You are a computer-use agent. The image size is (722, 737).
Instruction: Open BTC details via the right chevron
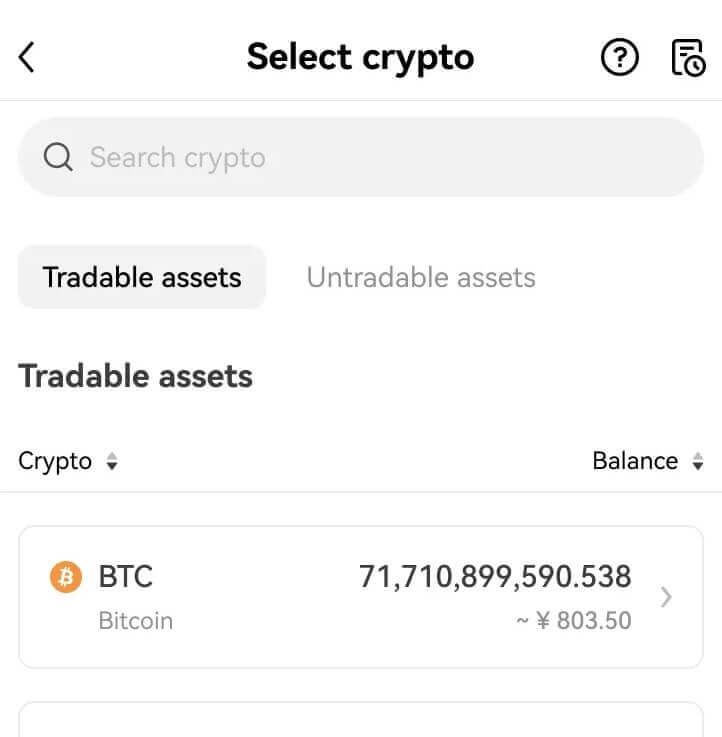coord(665,597)
